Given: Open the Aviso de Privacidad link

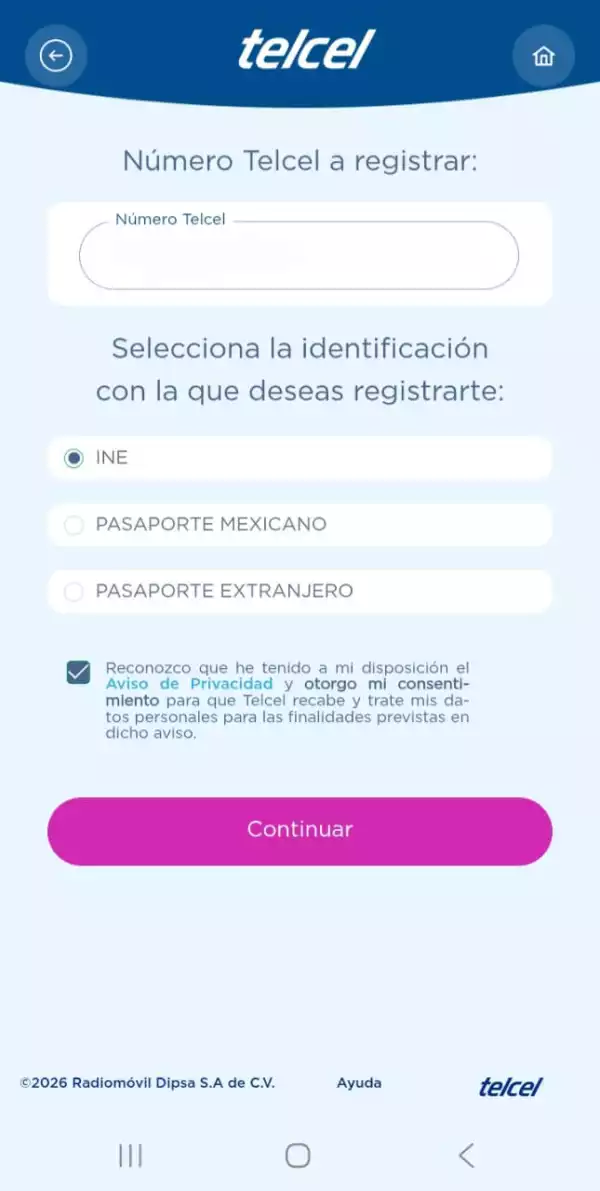Looking at the screenshot, I should (x=189, y=684).
